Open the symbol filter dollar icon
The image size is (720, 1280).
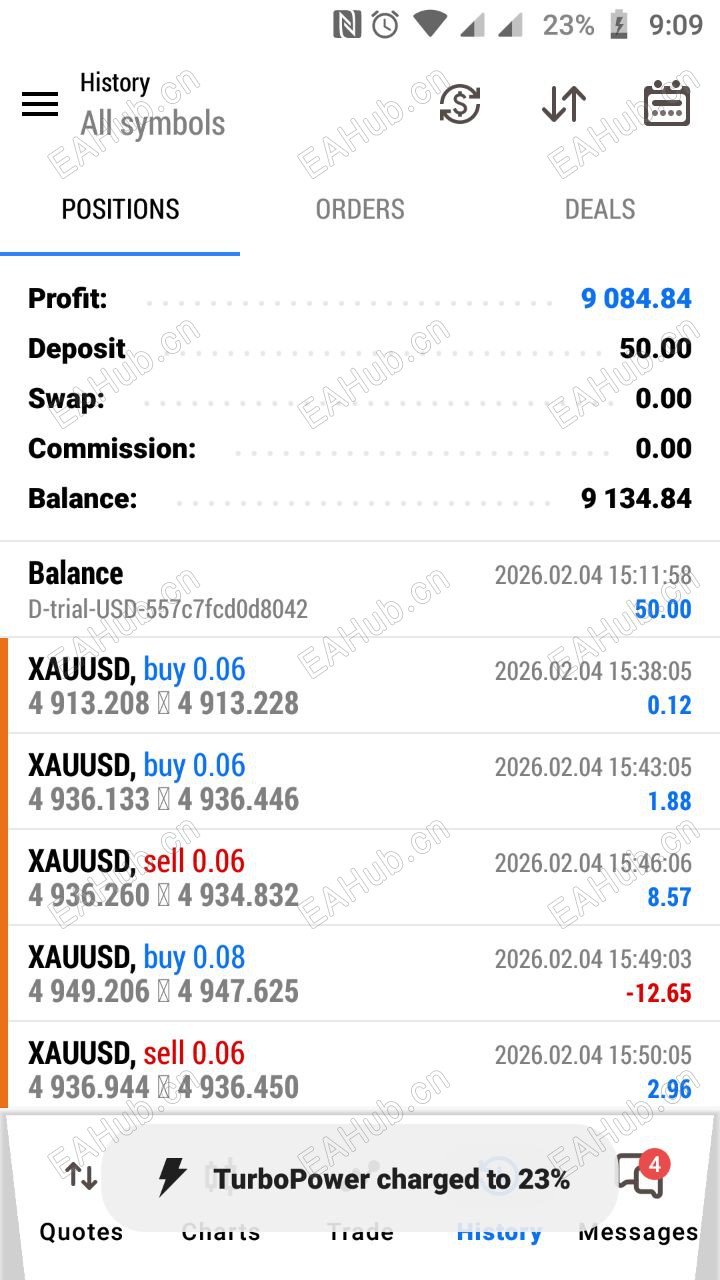pos(460,104)
